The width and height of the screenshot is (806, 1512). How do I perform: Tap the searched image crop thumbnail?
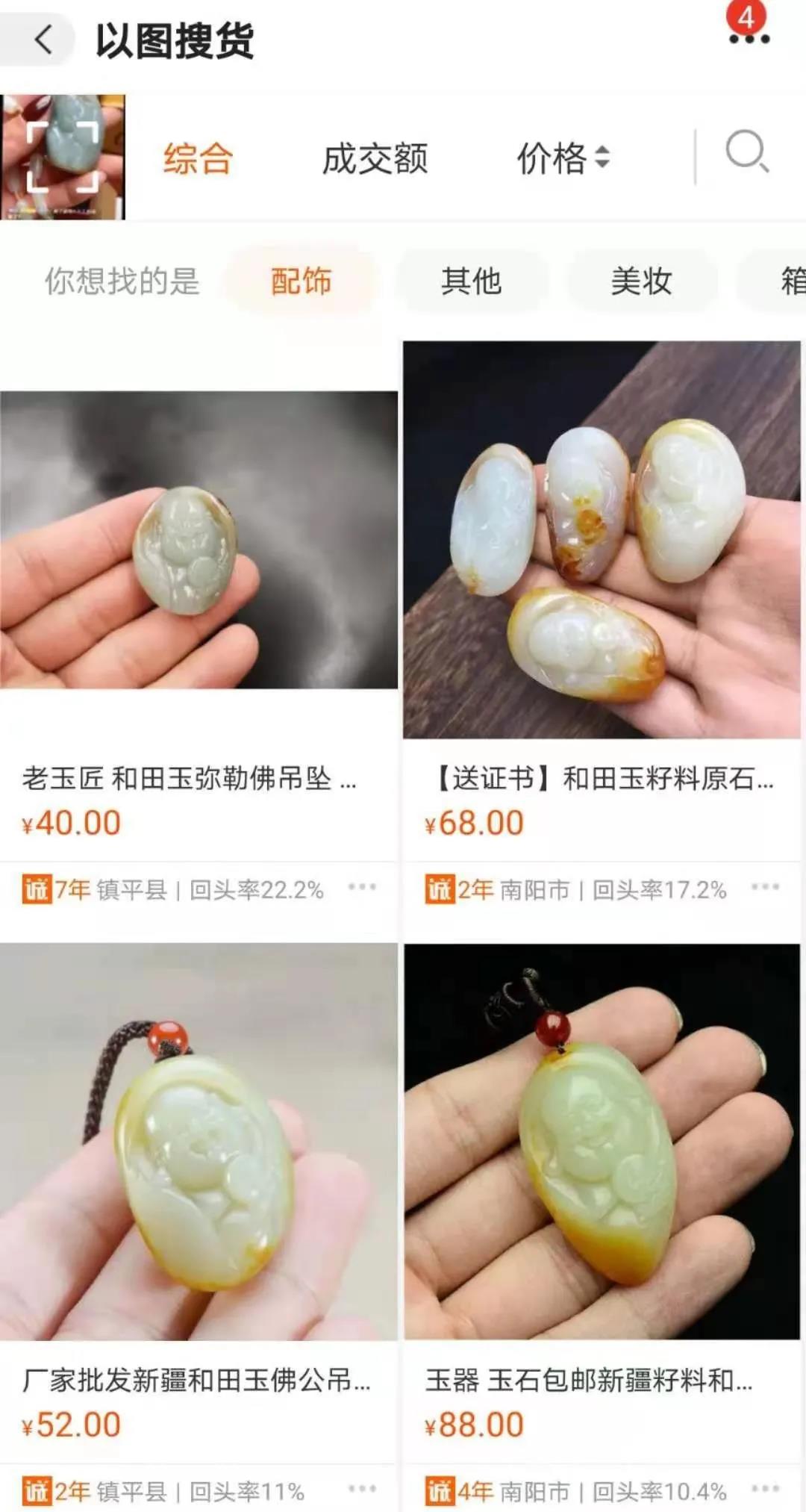tap(63, 158)
